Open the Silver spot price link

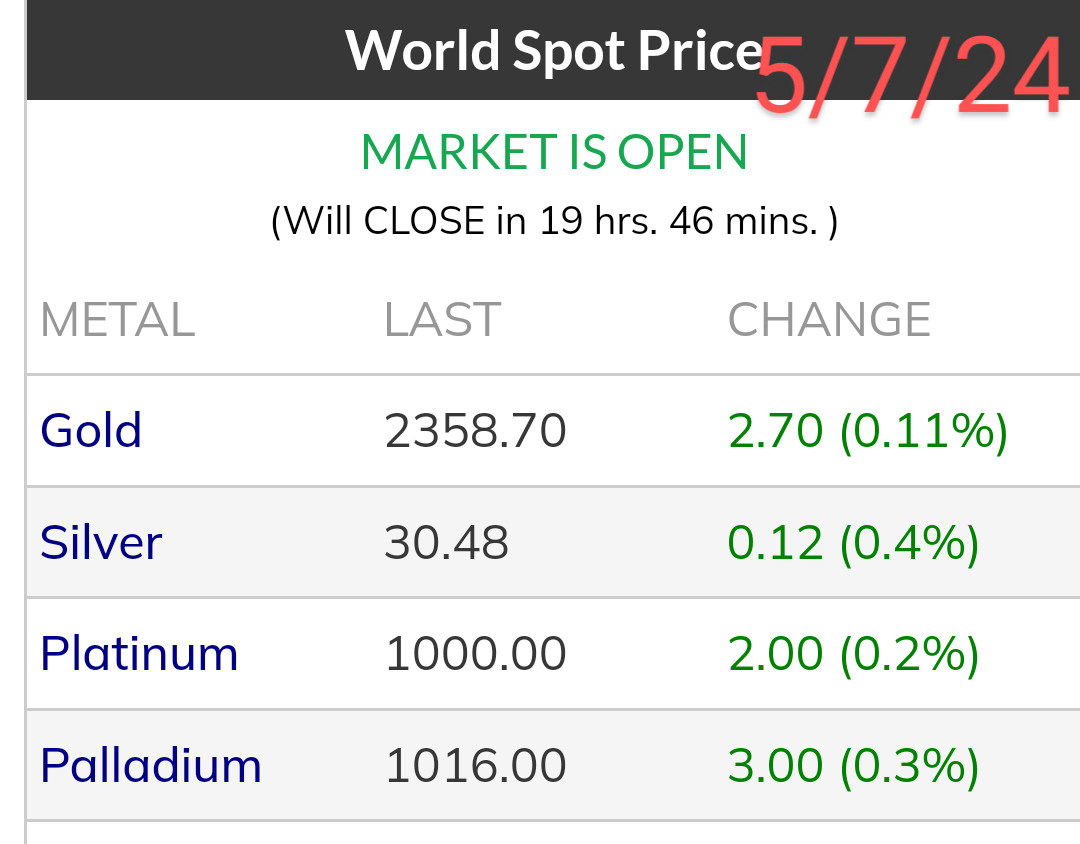pyautogui.click(x=101, y=543)
